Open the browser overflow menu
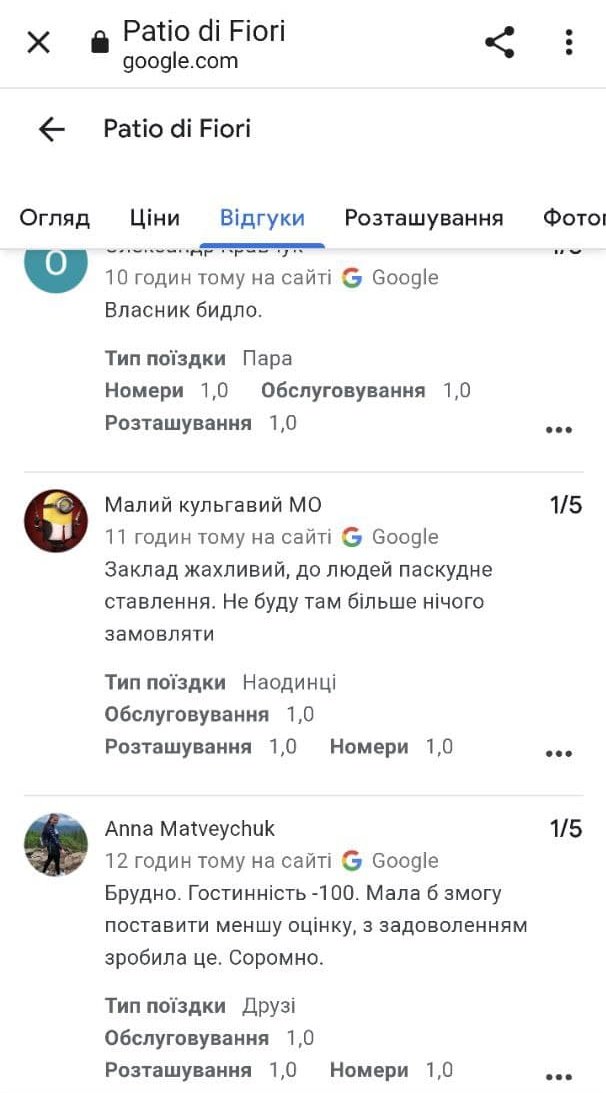 click(x=568, y=43)
